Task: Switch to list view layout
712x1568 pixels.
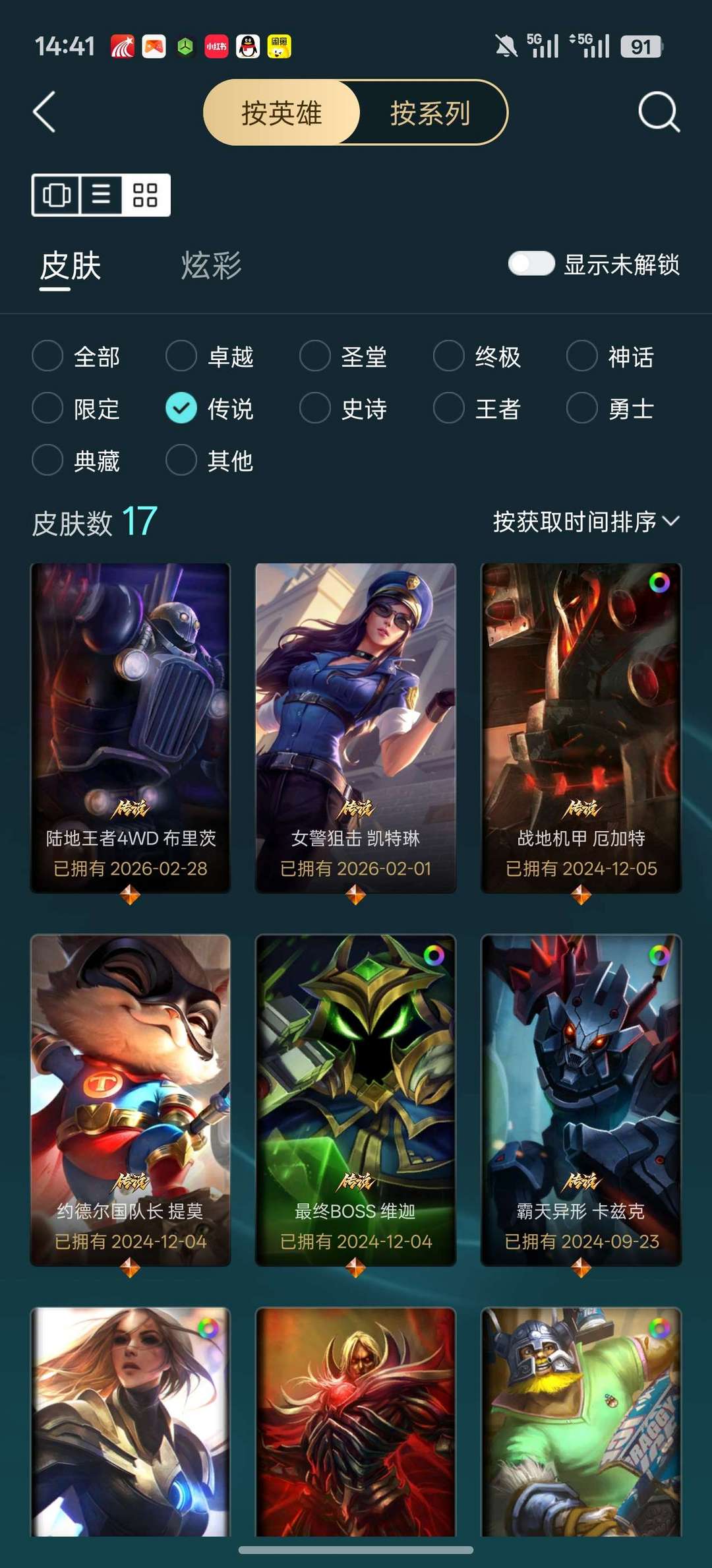Action: (101, 195)
